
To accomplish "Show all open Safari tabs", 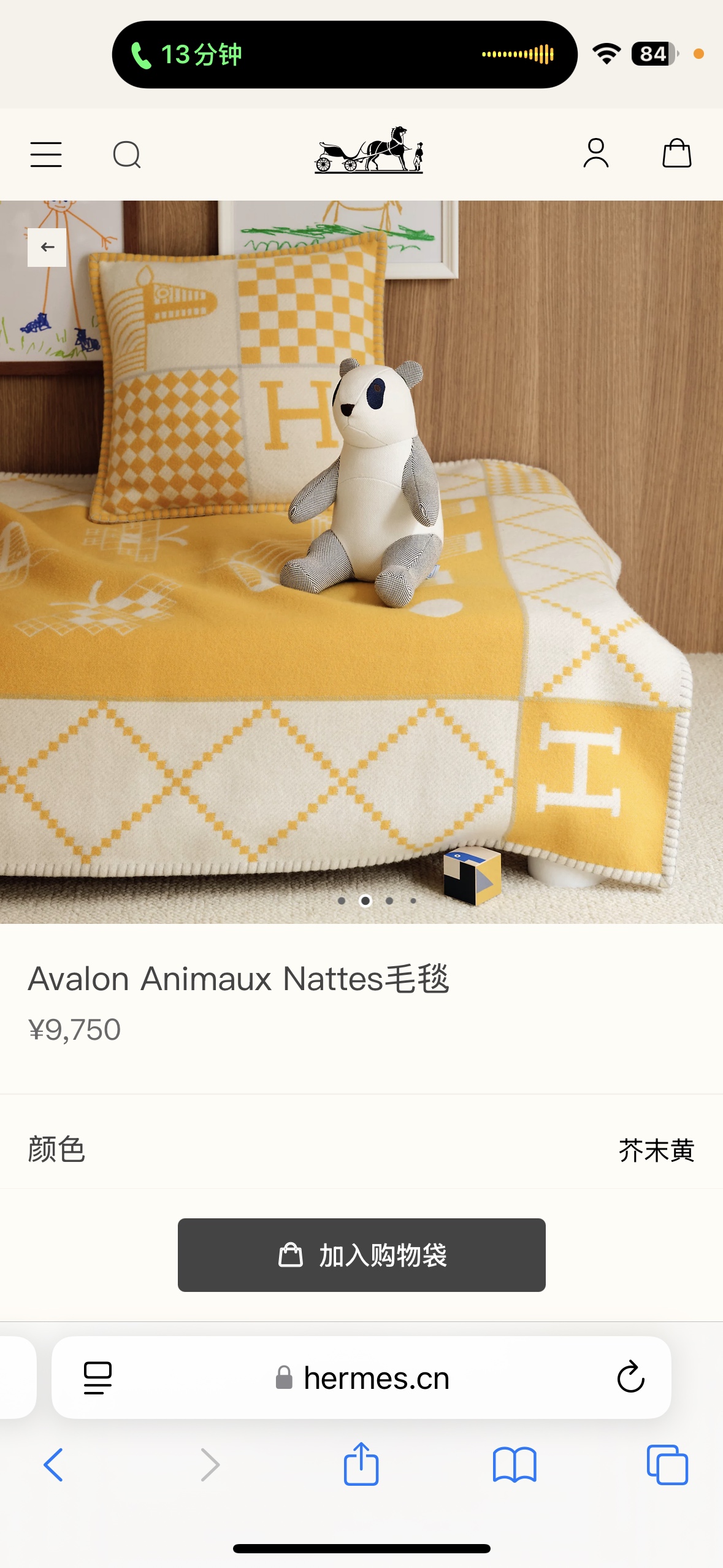I will pos(667,1465).
